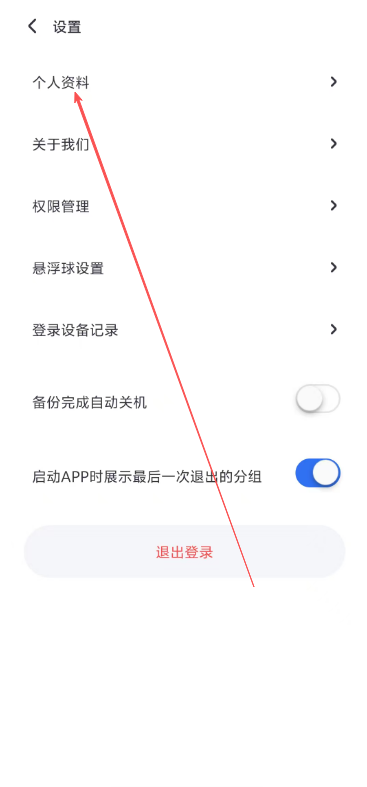
Task: Open 权限管理 settings
Action: pos(184,206)
